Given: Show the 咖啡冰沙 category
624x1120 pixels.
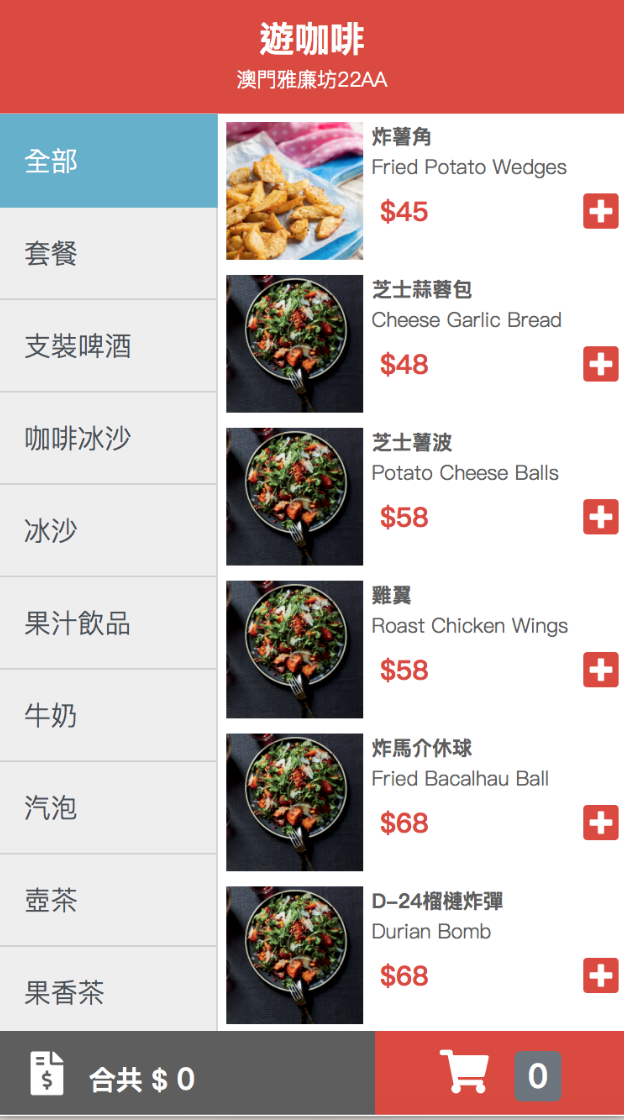Looking at the screenshot, I should [109, 438].
